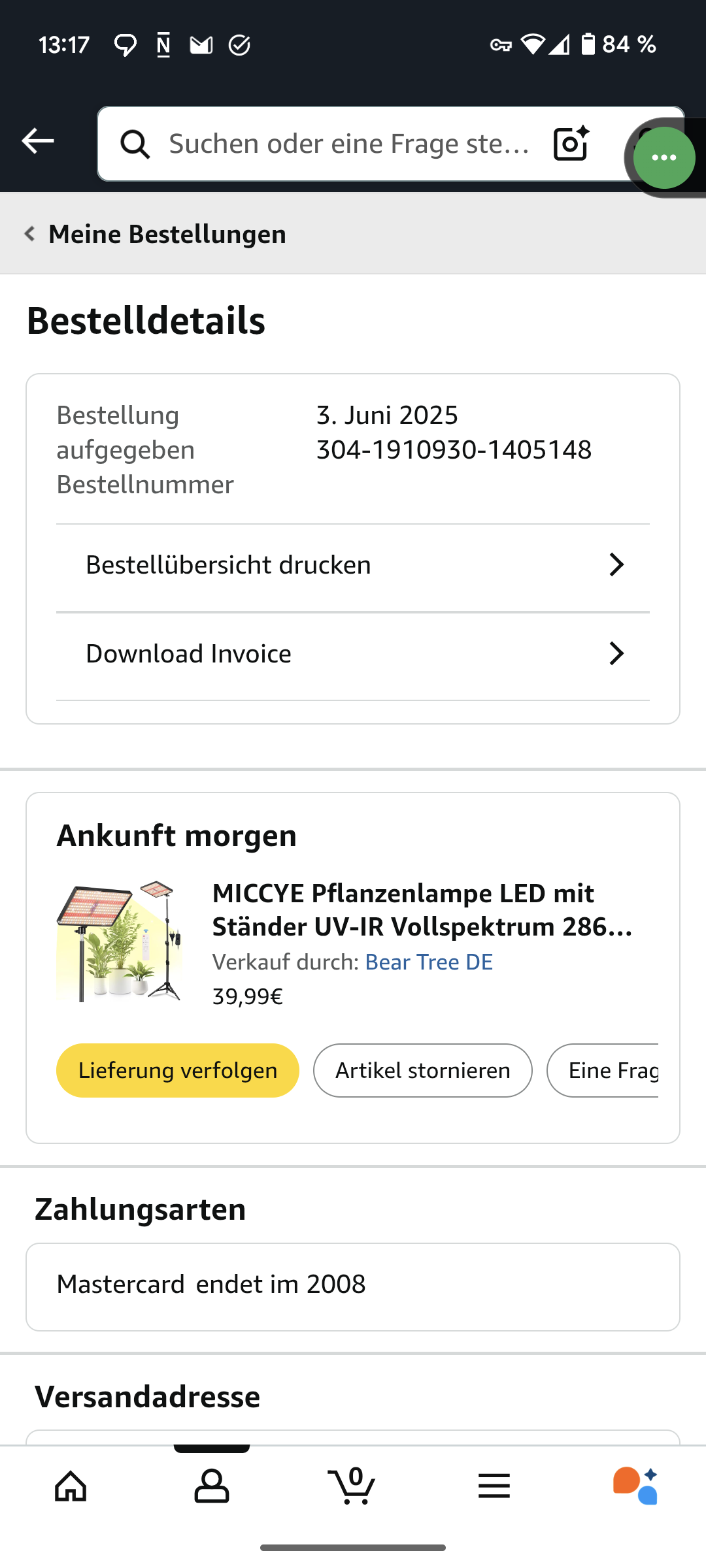
Task: Go back with the top arrow
Action: (38, 141)
